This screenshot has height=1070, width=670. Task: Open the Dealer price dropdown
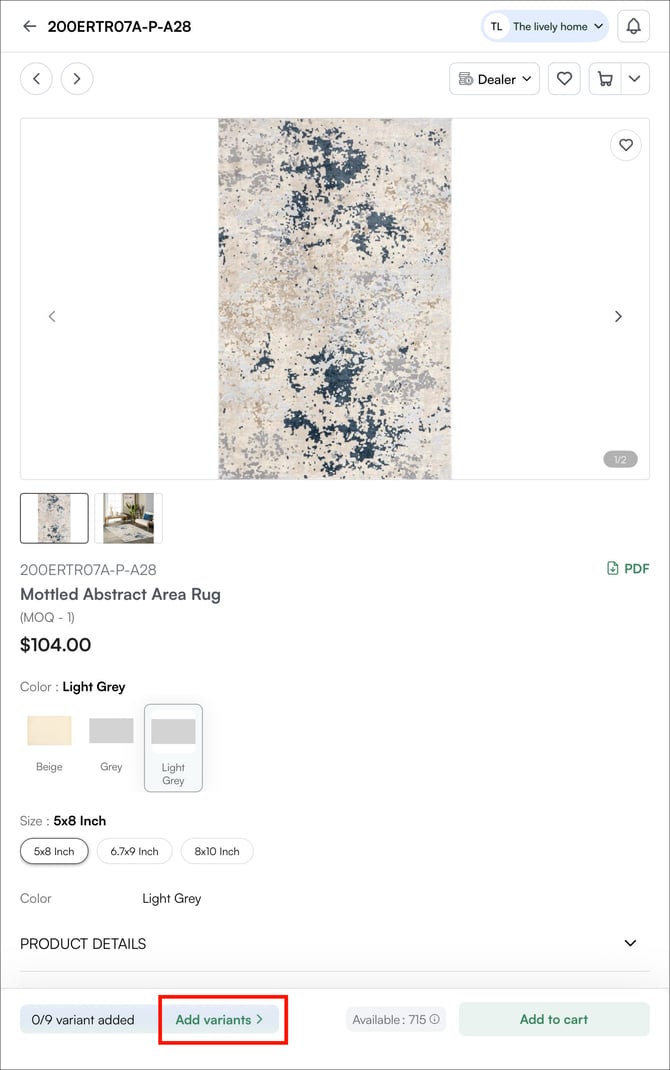click(x=494, y=79)
